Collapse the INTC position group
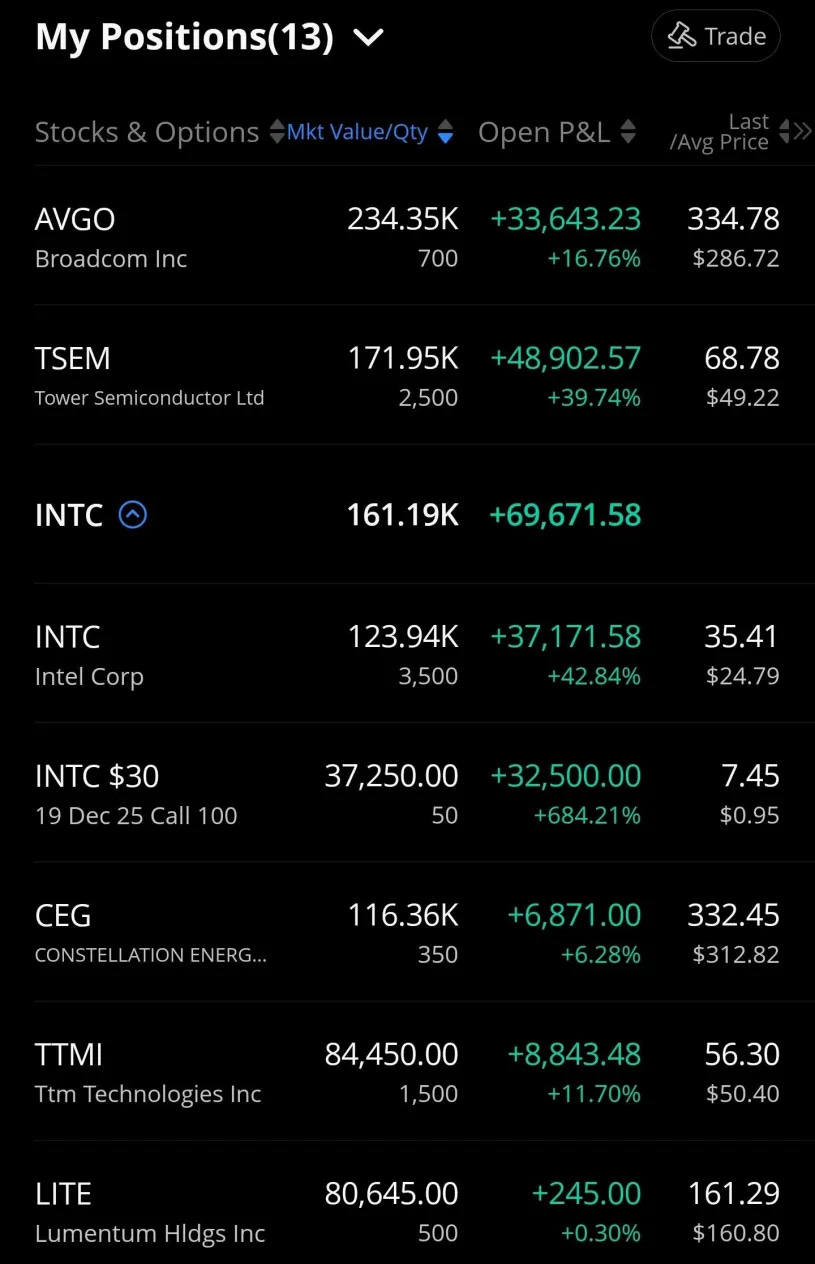The width and height of the screenshot is (815, 1264). click(133, 515)
